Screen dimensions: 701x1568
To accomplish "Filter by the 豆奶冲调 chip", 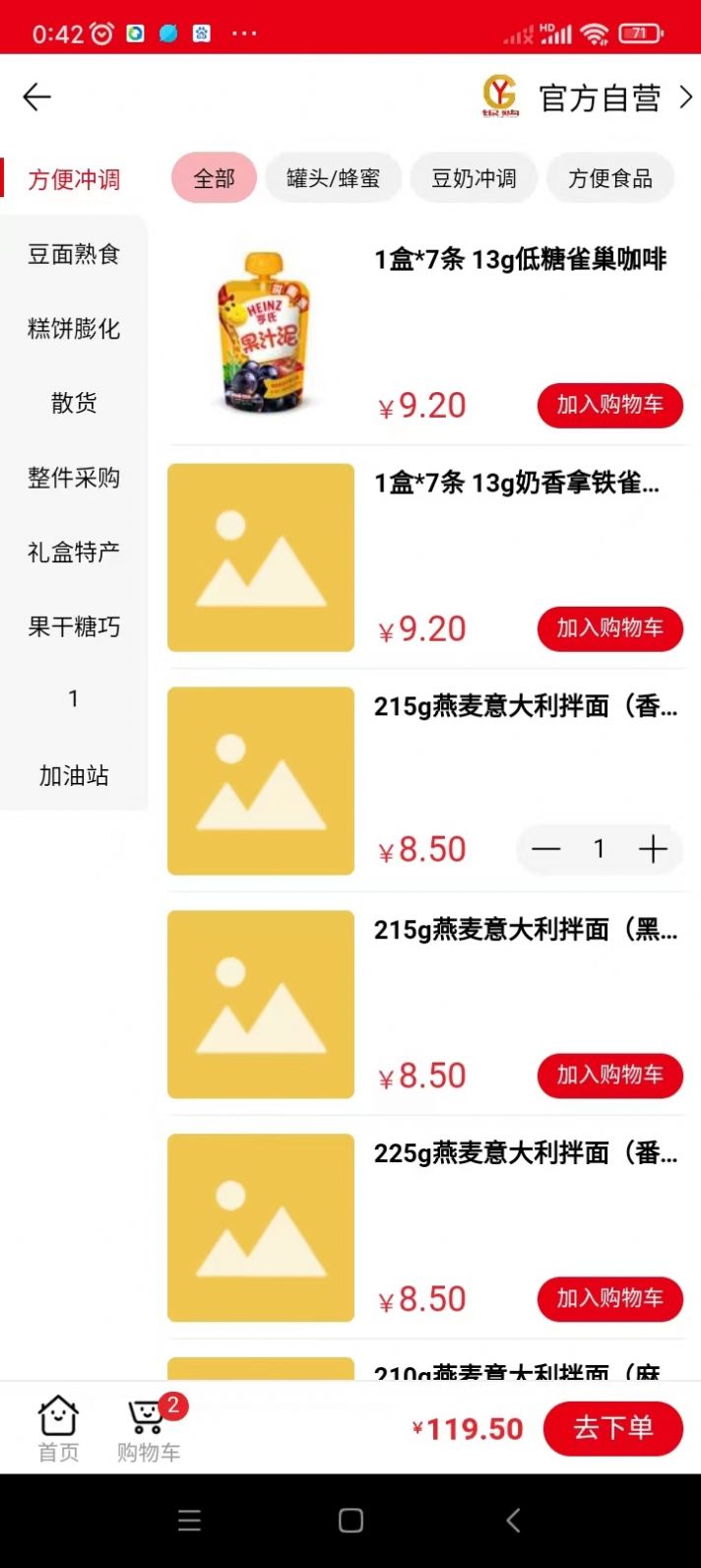I will pyautogui.click(x=474, y=178).
